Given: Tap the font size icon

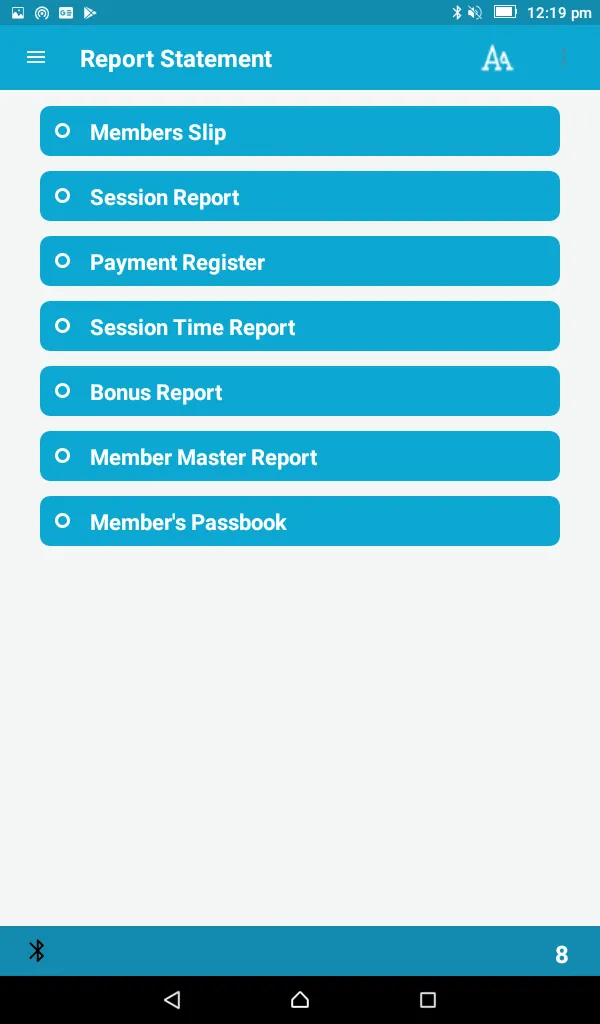Looking at the screenshot, I should point(497,59).
